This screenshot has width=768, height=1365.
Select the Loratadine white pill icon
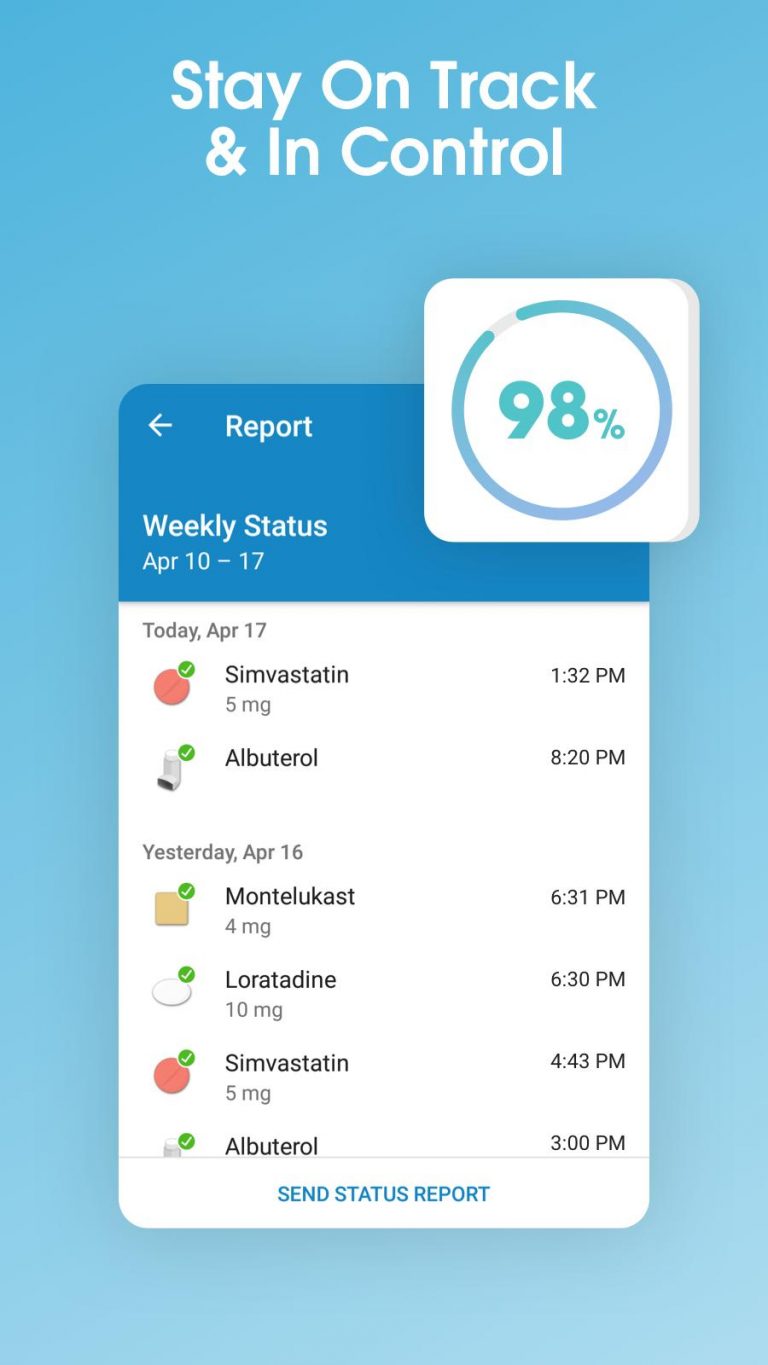pos(172,992)
